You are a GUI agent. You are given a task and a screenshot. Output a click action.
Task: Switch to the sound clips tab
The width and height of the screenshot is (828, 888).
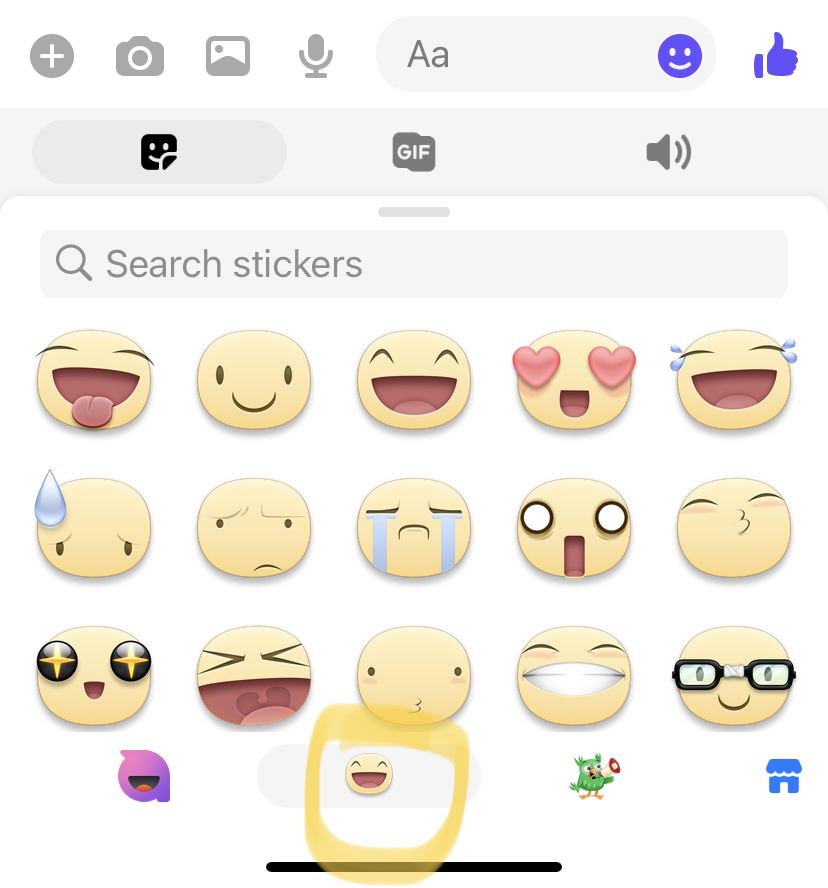coord(668,152)
